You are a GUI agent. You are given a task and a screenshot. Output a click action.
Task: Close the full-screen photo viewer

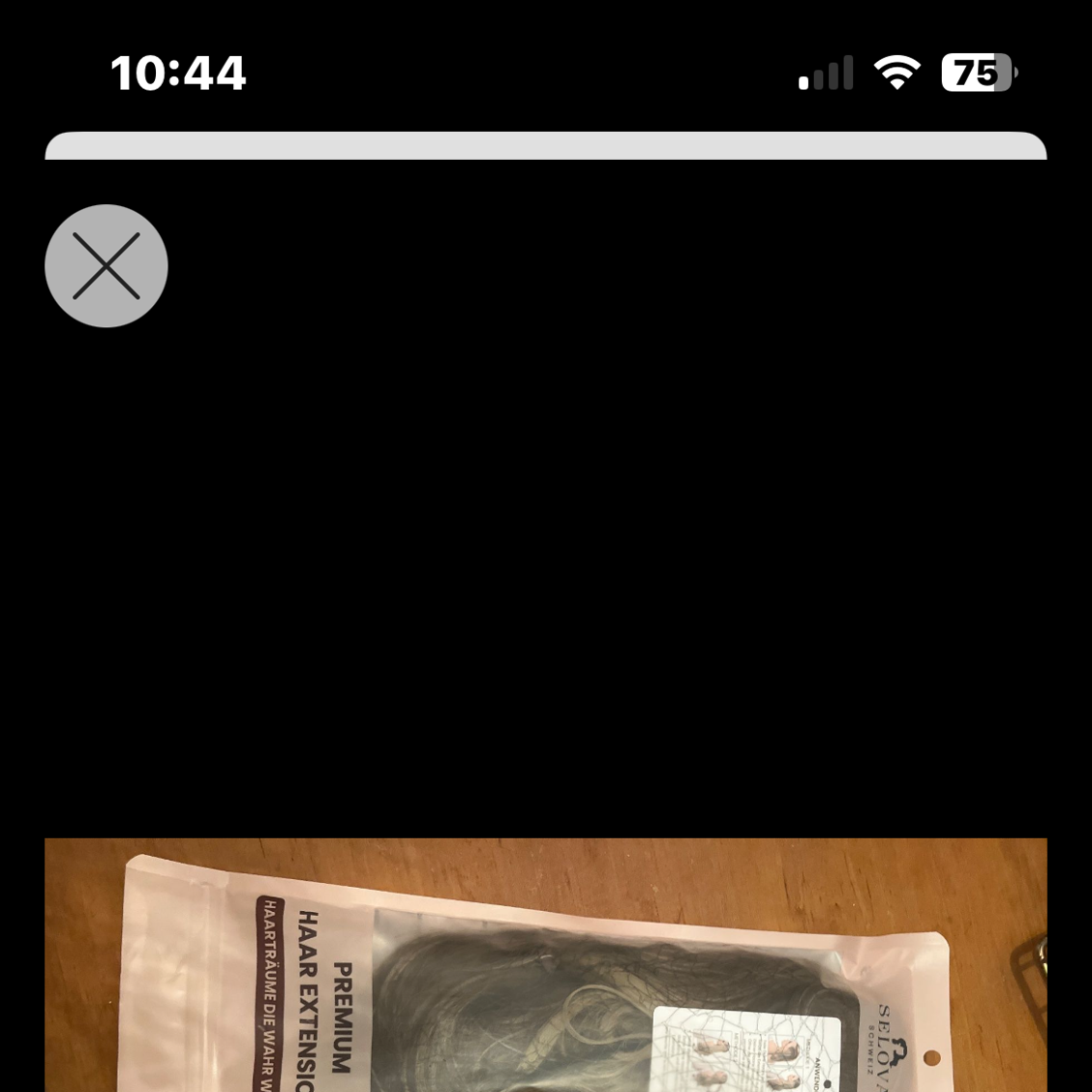[x=106, y=265]
